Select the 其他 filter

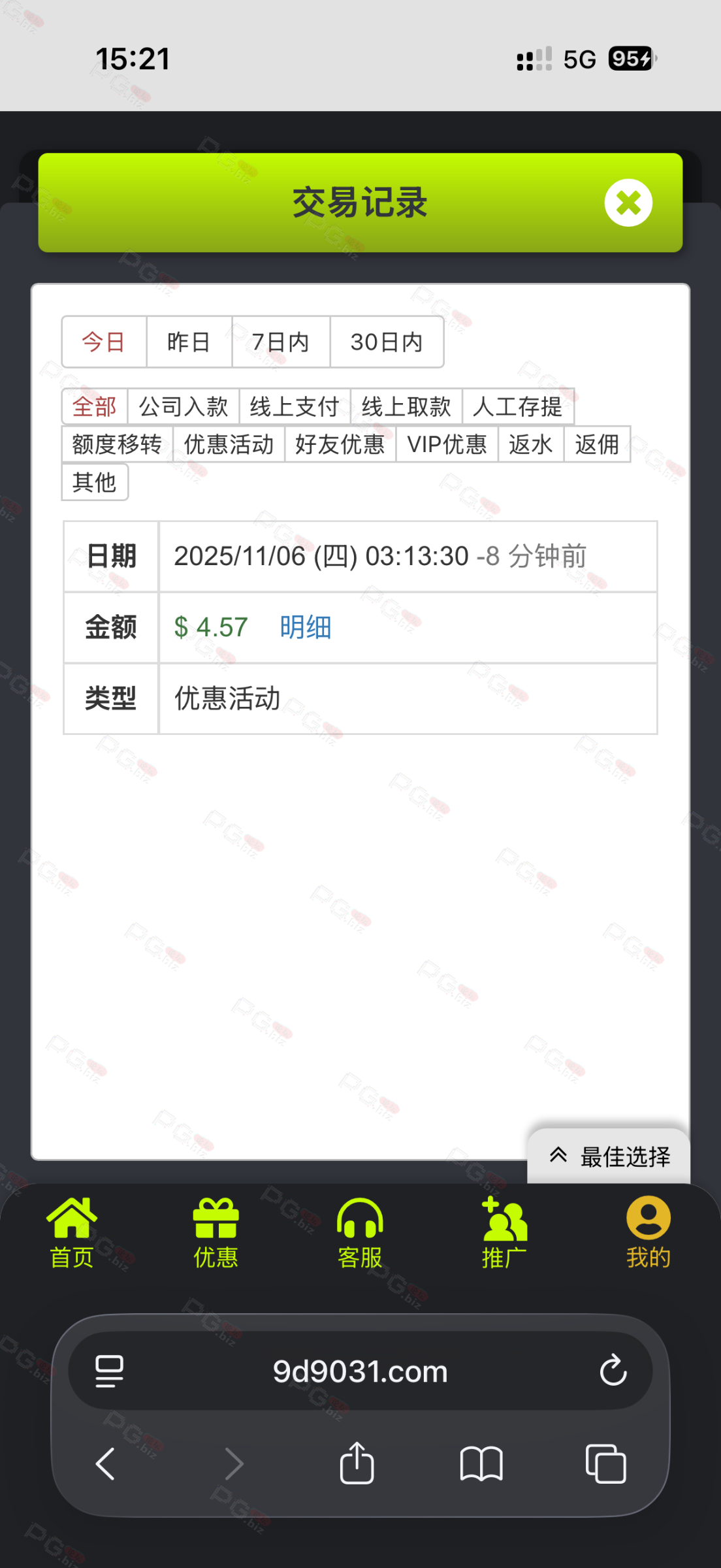coord(95,482)
